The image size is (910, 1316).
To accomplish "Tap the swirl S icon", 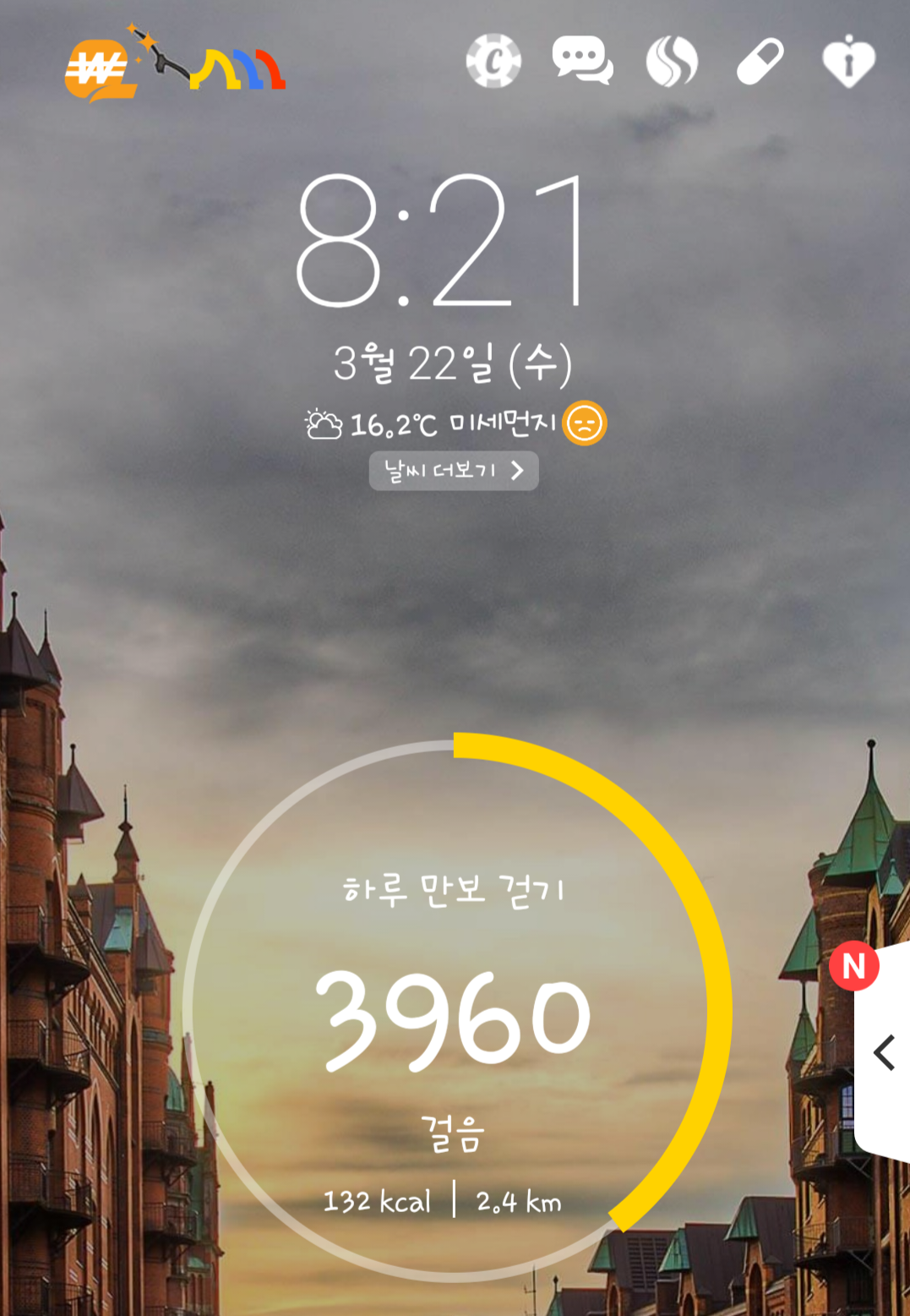I will [672, 61].
